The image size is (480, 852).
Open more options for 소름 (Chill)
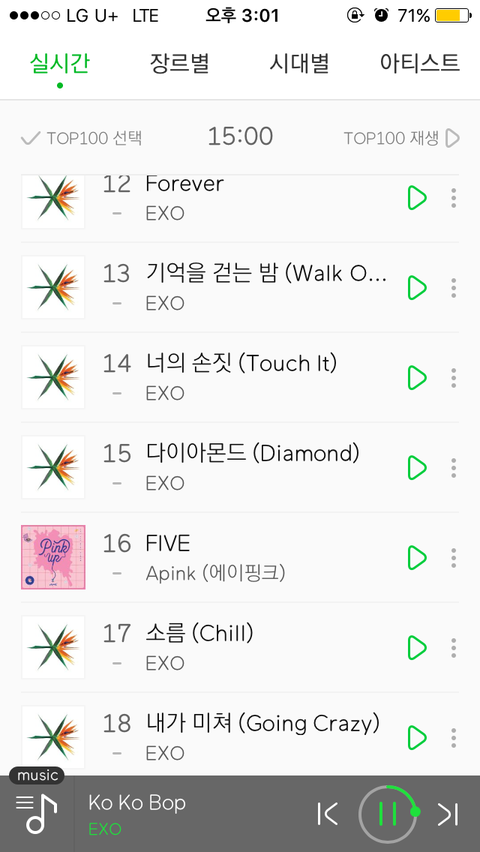[x=453, y=648]
